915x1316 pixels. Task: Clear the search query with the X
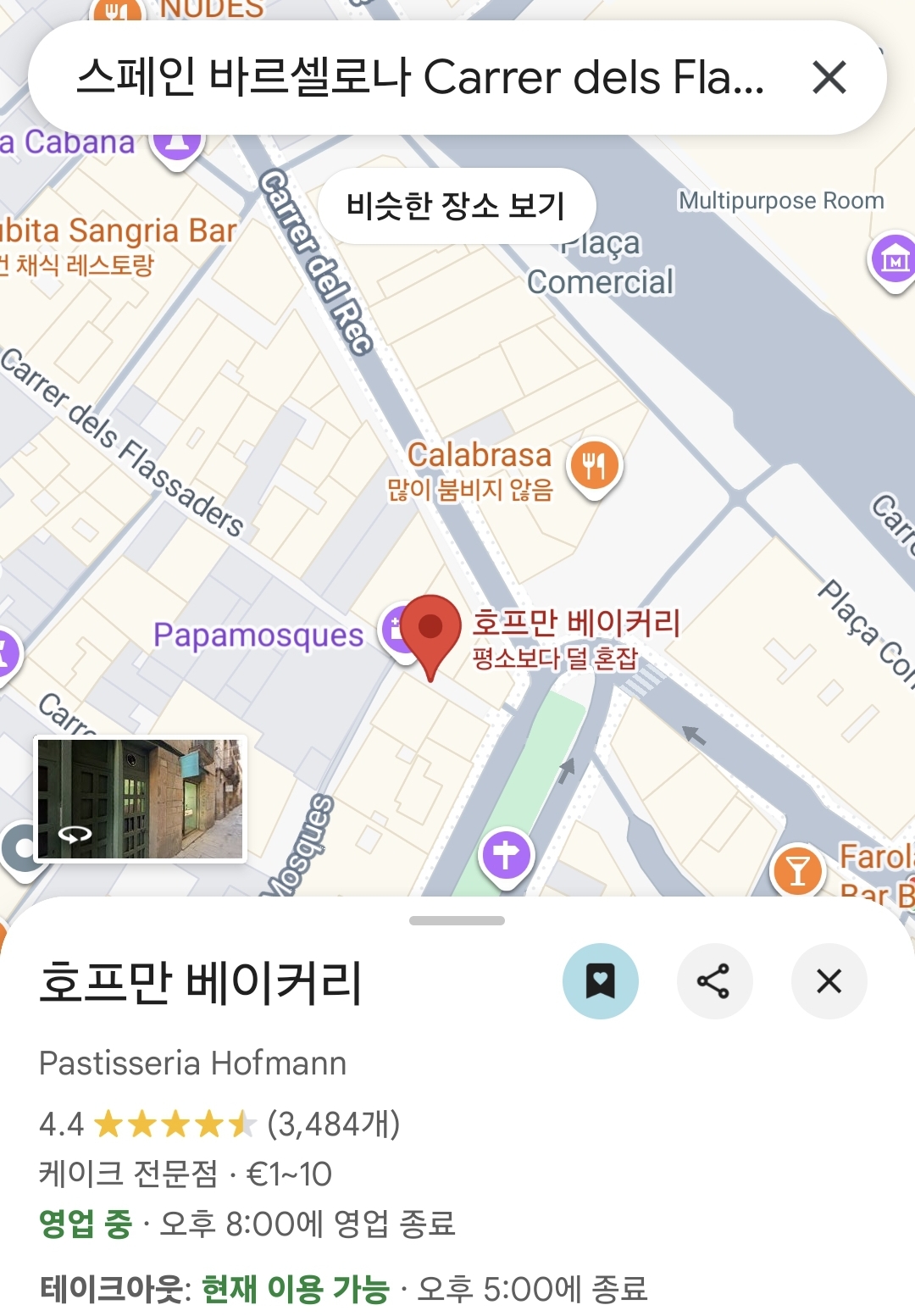829,78
